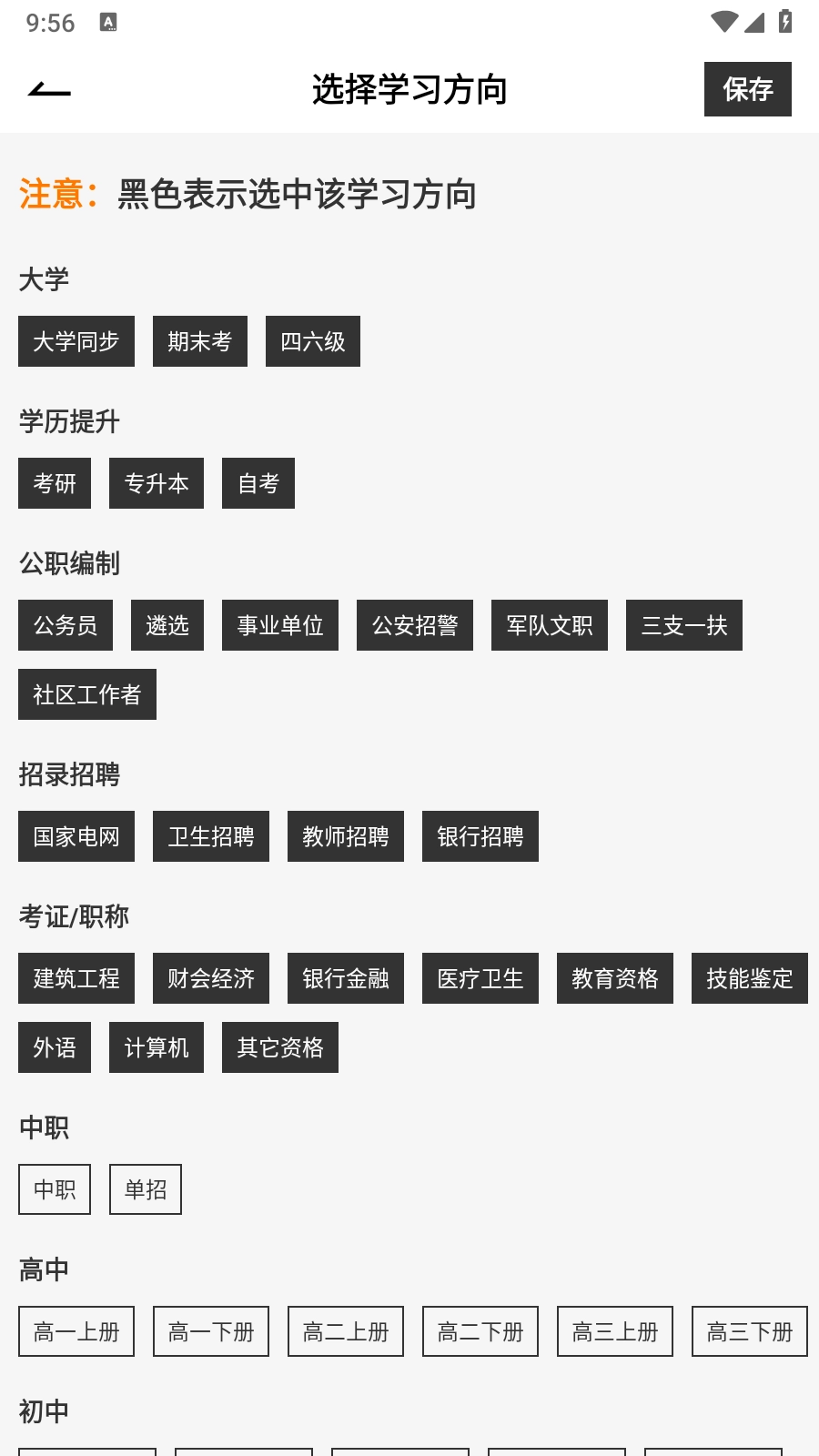Toggle the 四六级 direction chip
This screenshot has height=1456, width=819.
tap(312, 341)
